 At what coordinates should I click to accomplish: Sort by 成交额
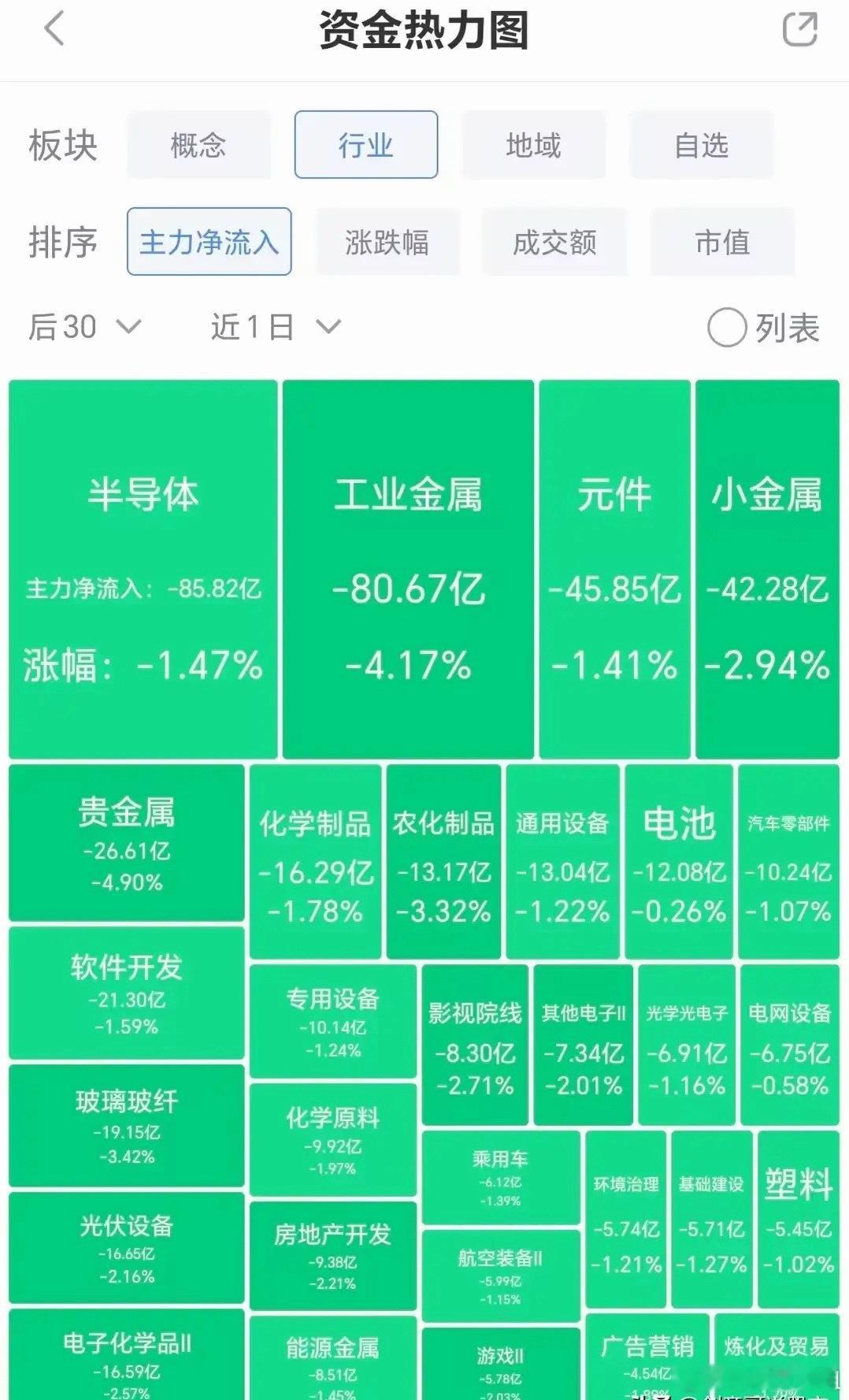pyautogui.click(x=554, y=242)
